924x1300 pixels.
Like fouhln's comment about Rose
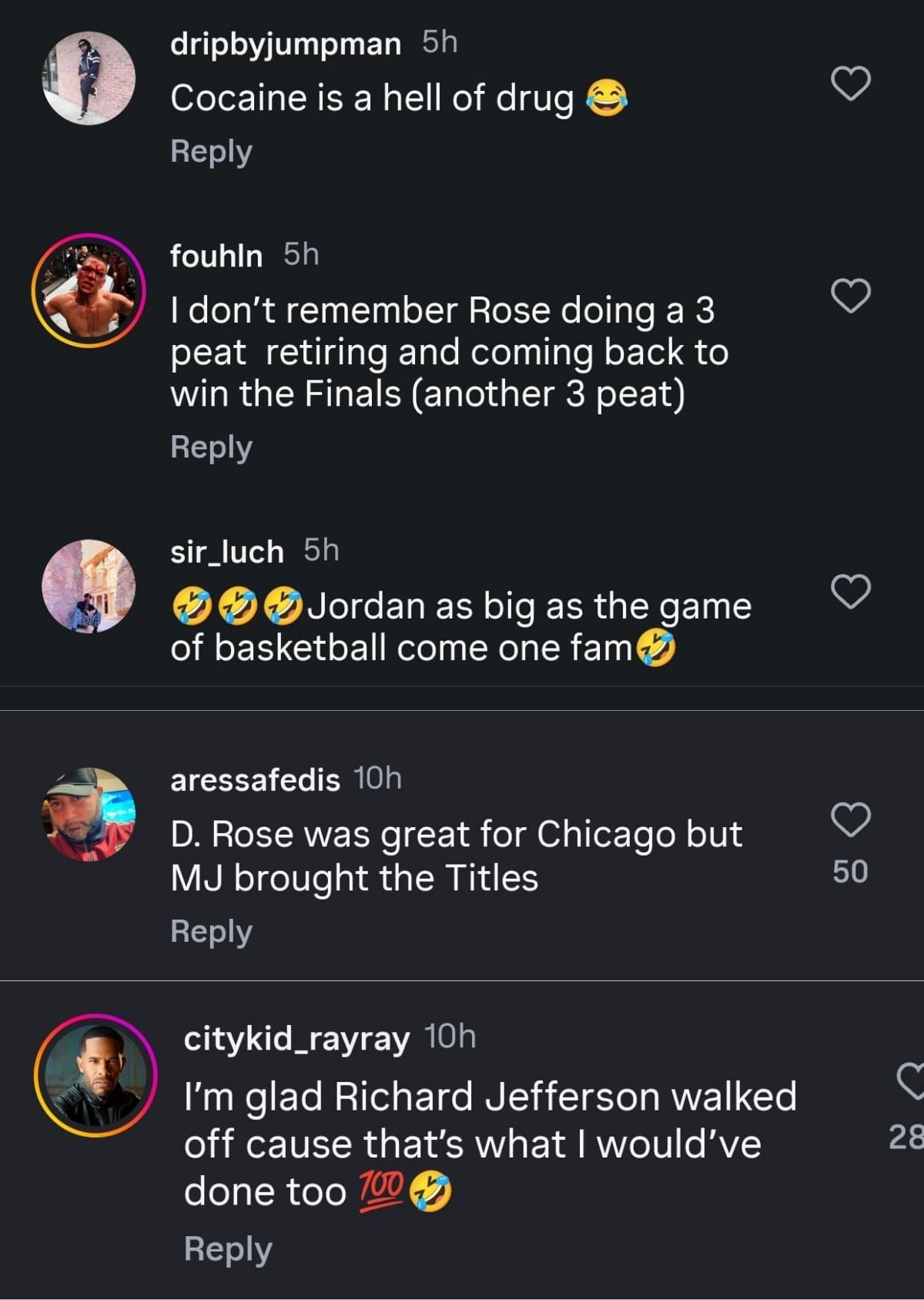(851, 295)
